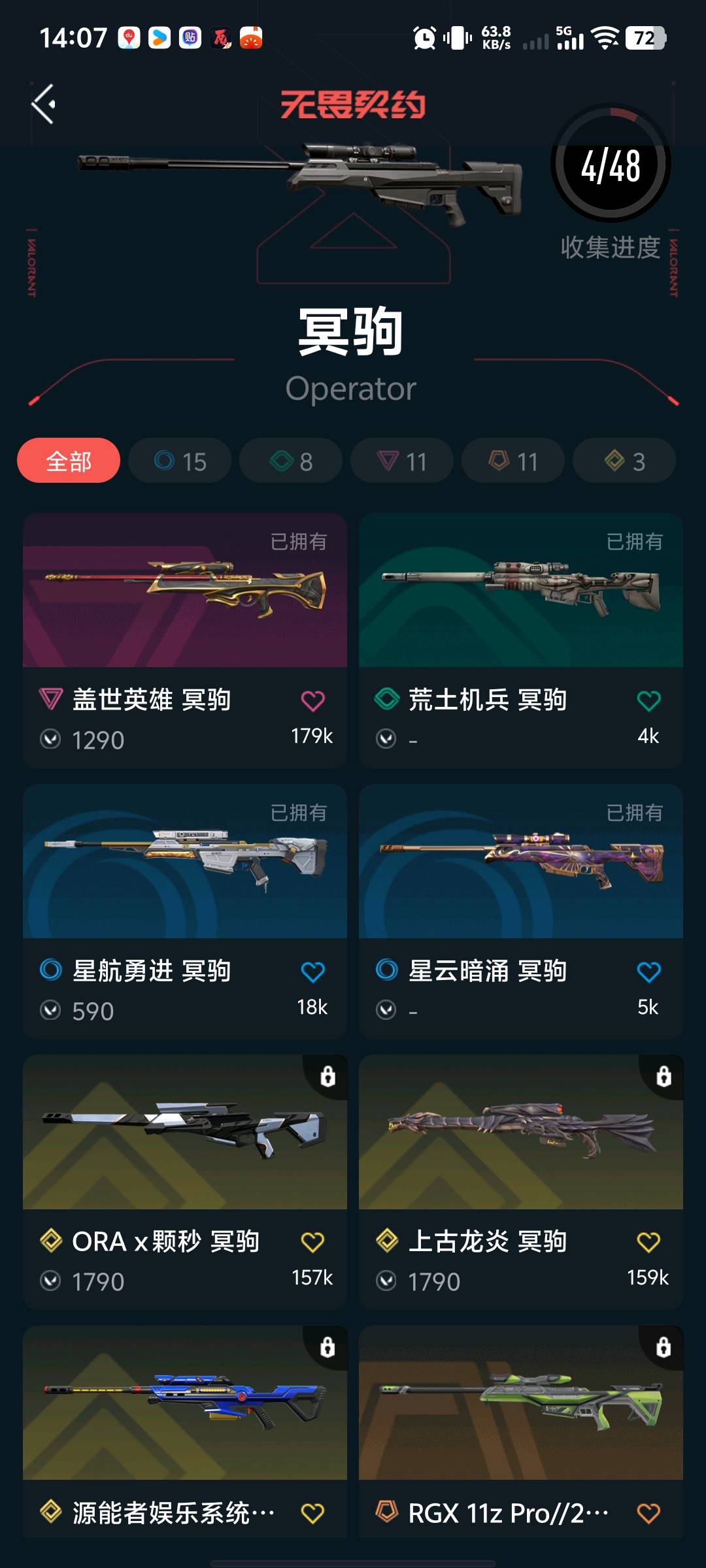The image size is (706, 1568).
Task: Filter by the green tier showing 8
Action: tap(291, 461)
